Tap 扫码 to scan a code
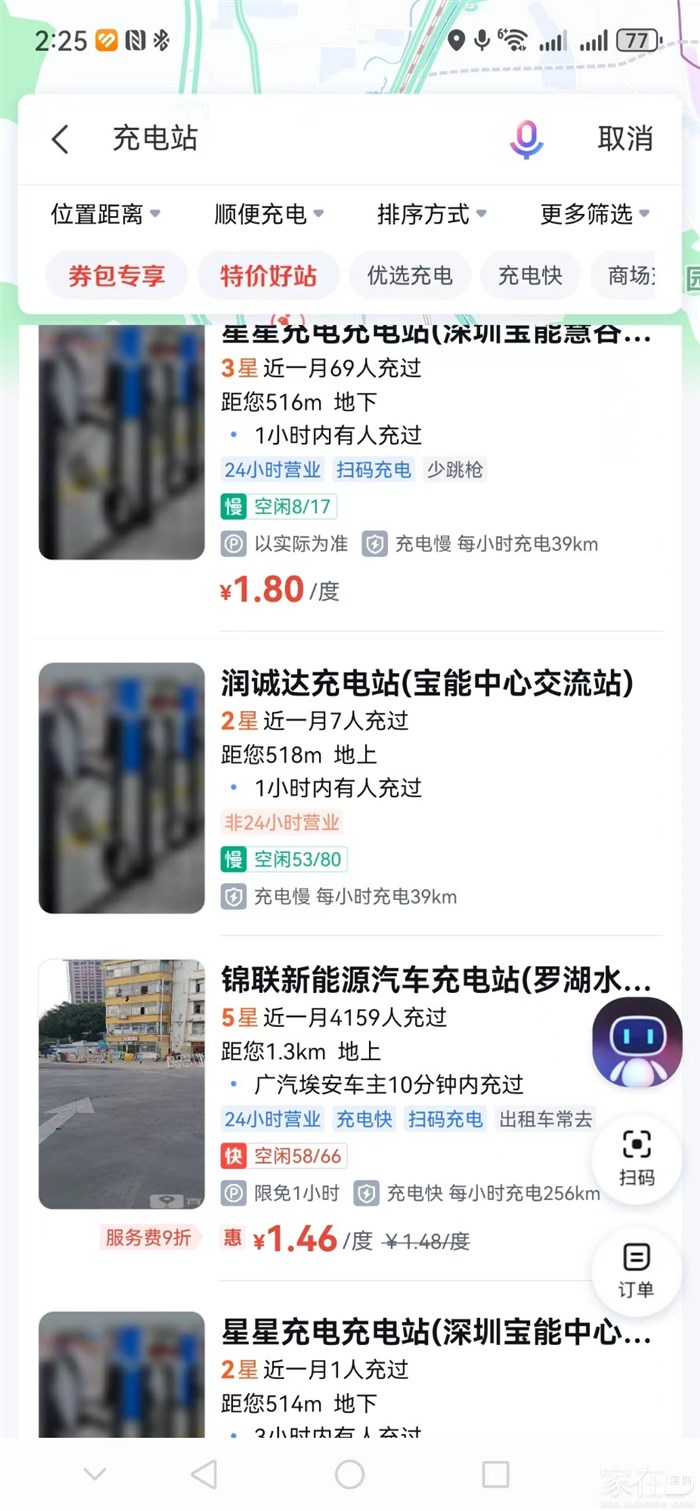The image size is (700, 1511). coord(636,1157)
